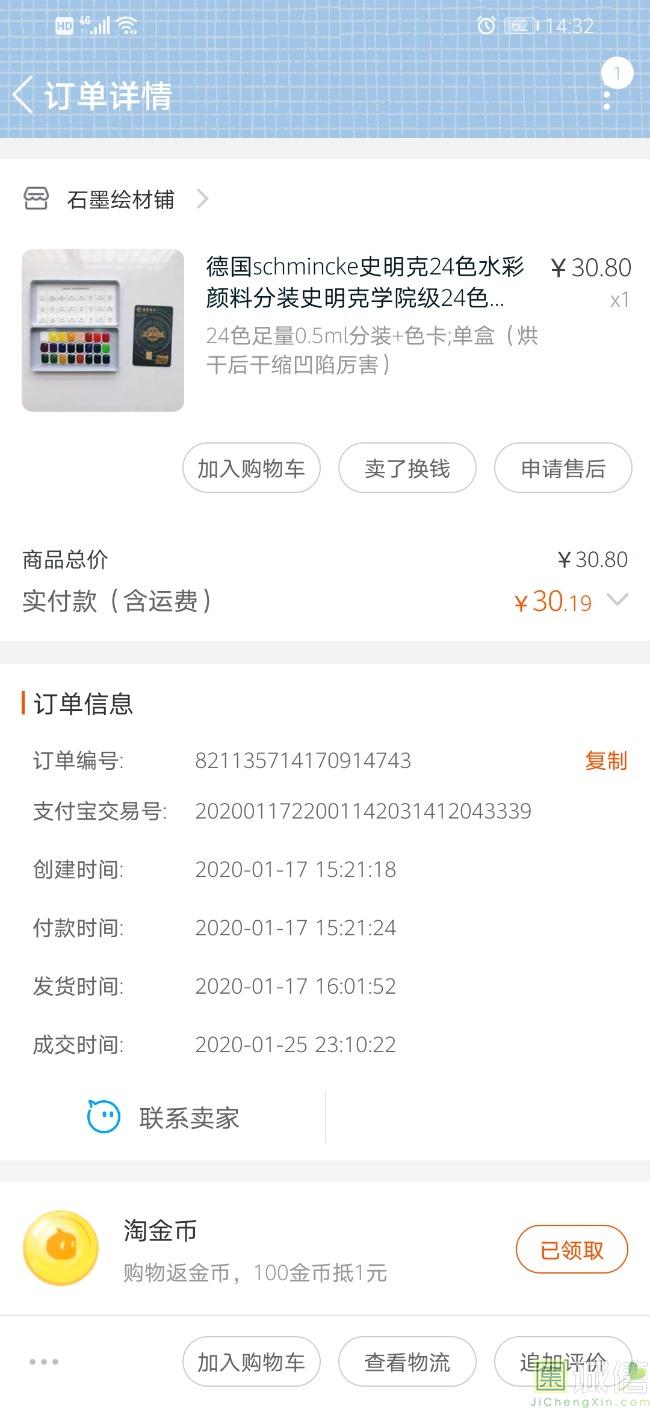Expand the 实付款 payment details
Screen dimensions: 650x1408
pos(618,600)
